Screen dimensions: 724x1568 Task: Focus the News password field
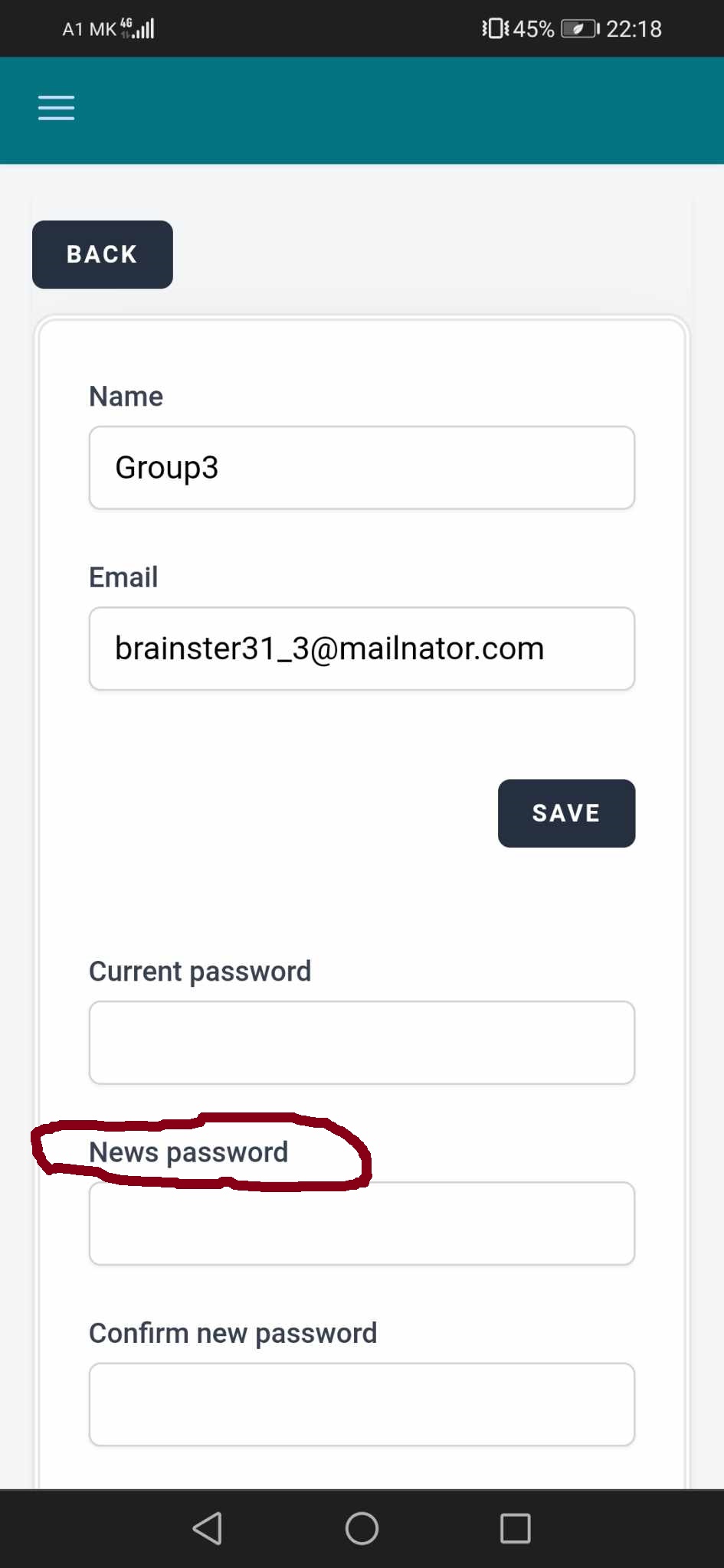[x=362, y=1223]
